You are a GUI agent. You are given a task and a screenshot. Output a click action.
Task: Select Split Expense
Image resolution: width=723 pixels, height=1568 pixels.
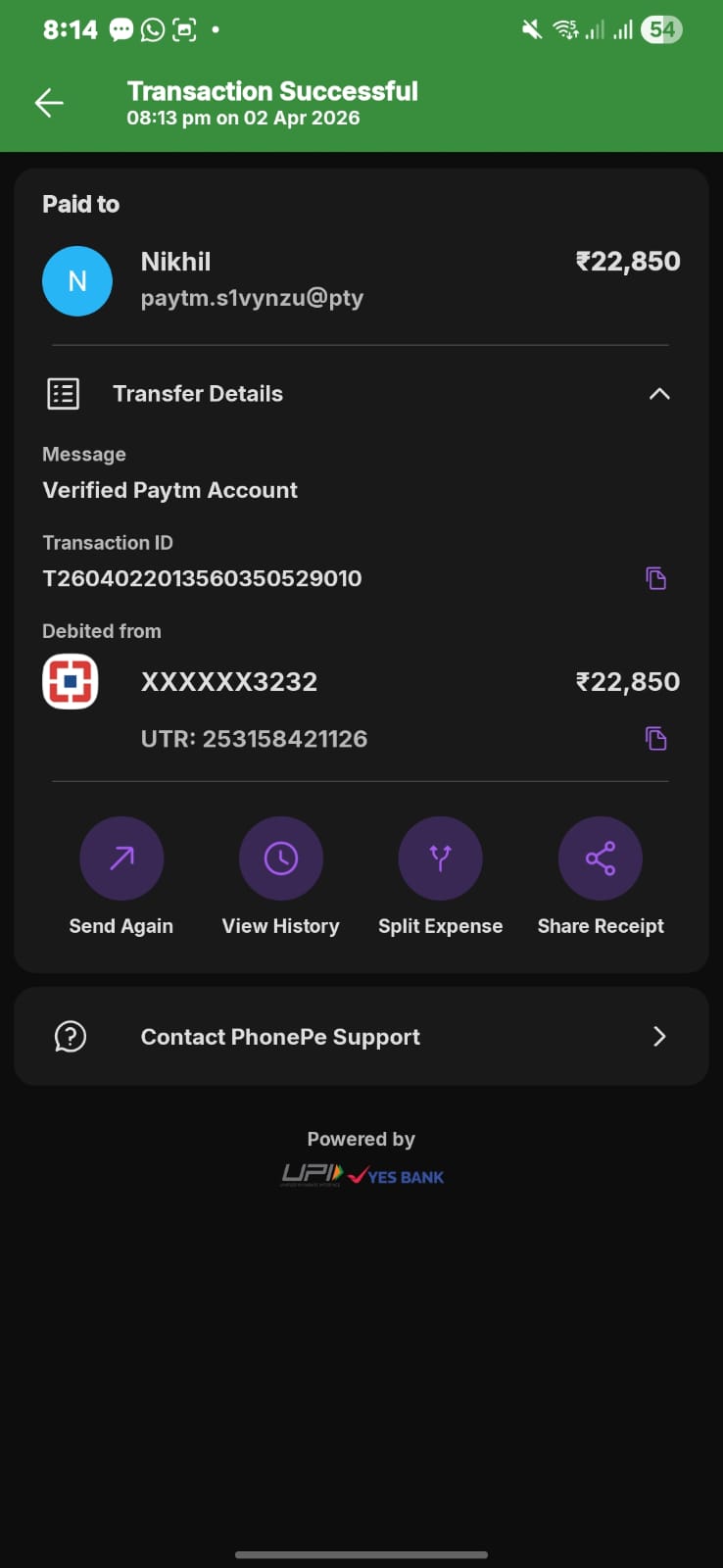[x=440, y=858]
